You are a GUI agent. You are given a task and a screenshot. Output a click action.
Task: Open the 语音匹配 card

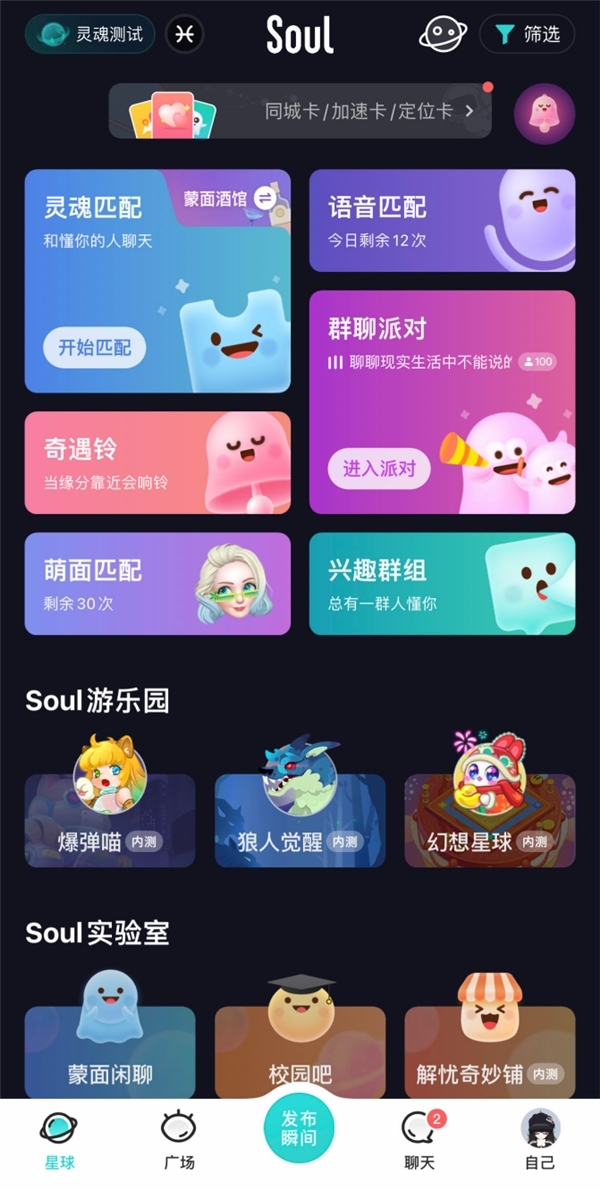tap(441, 220)
